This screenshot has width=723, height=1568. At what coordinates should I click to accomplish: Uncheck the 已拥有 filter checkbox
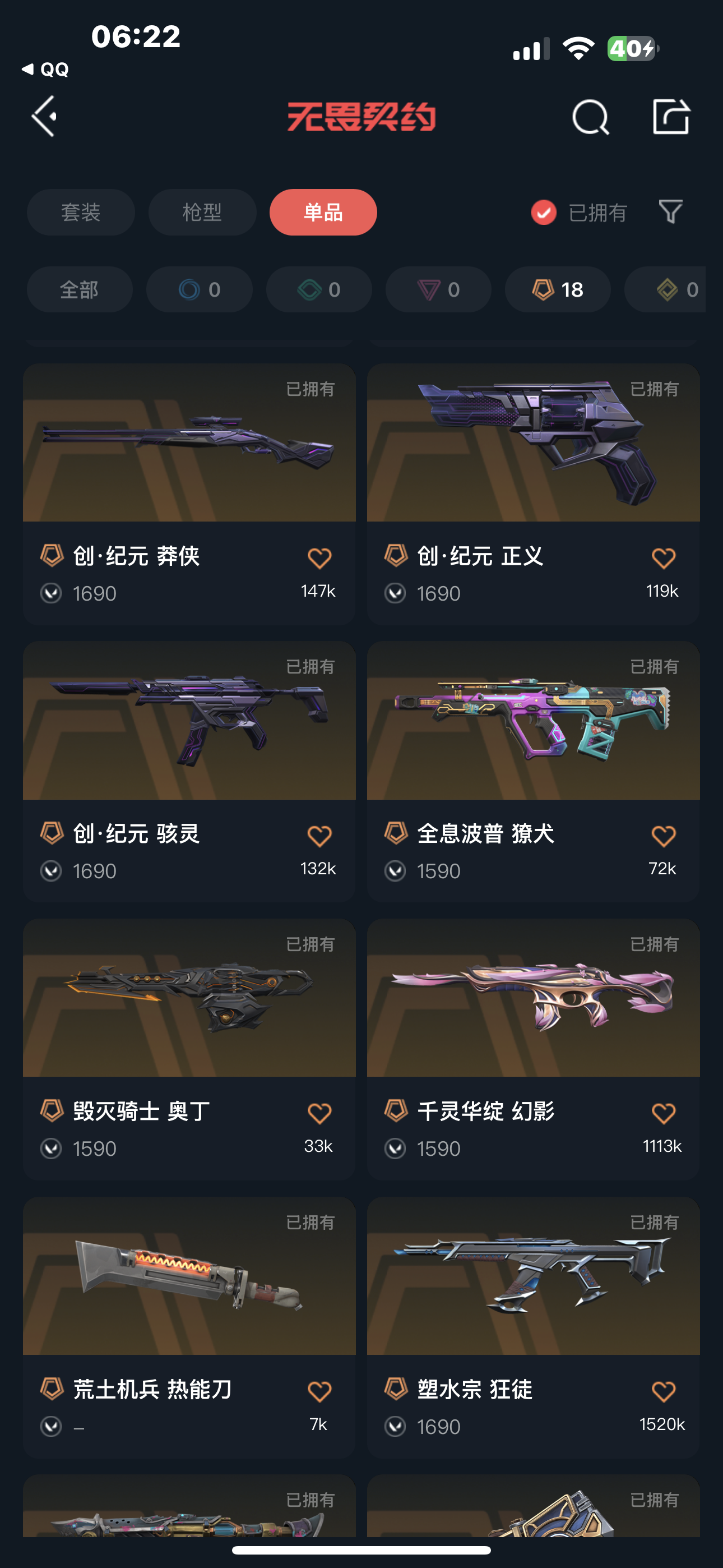[544, 213]
